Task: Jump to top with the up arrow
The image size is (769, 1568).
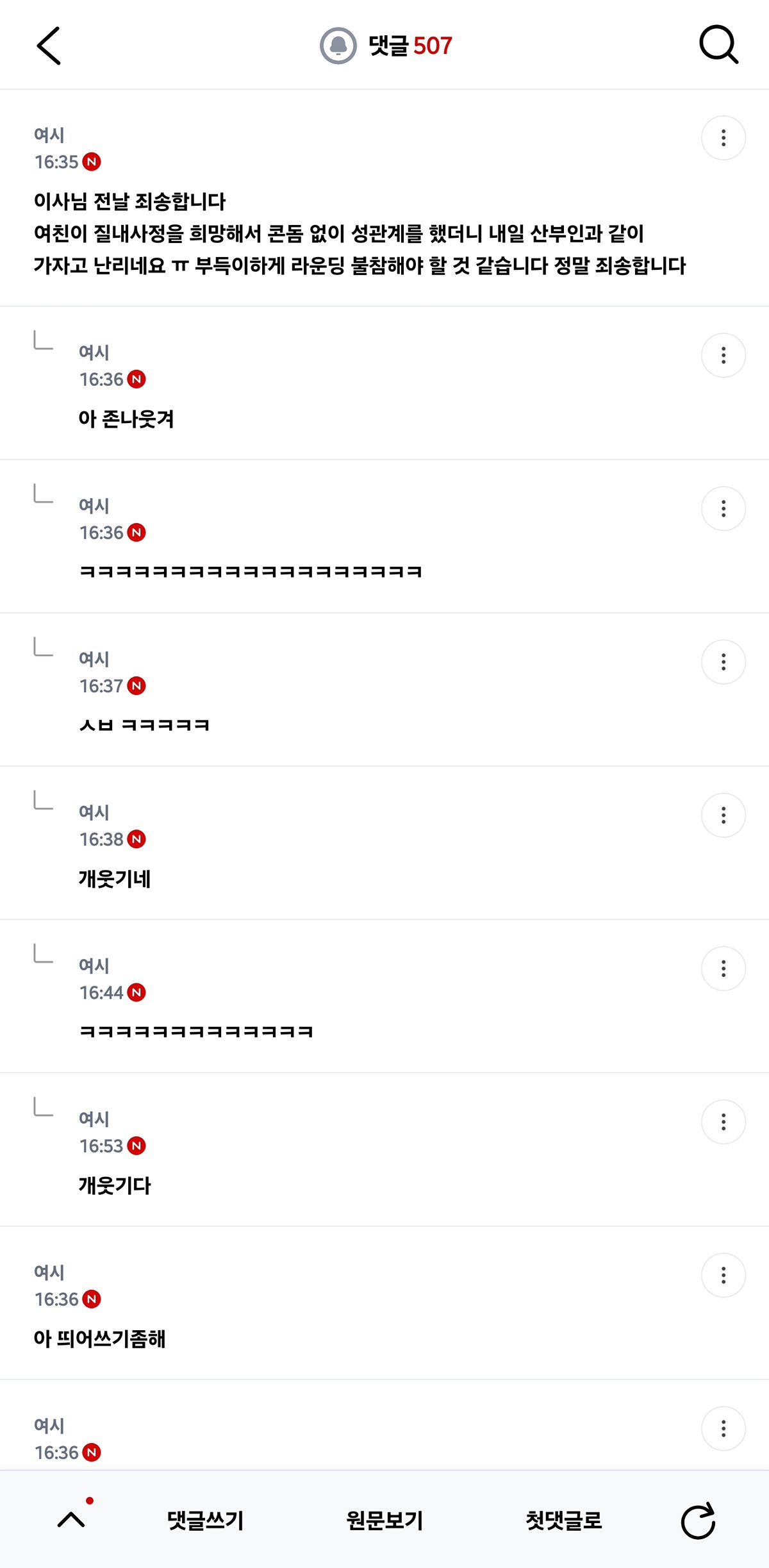Action: pos(71,1519)
